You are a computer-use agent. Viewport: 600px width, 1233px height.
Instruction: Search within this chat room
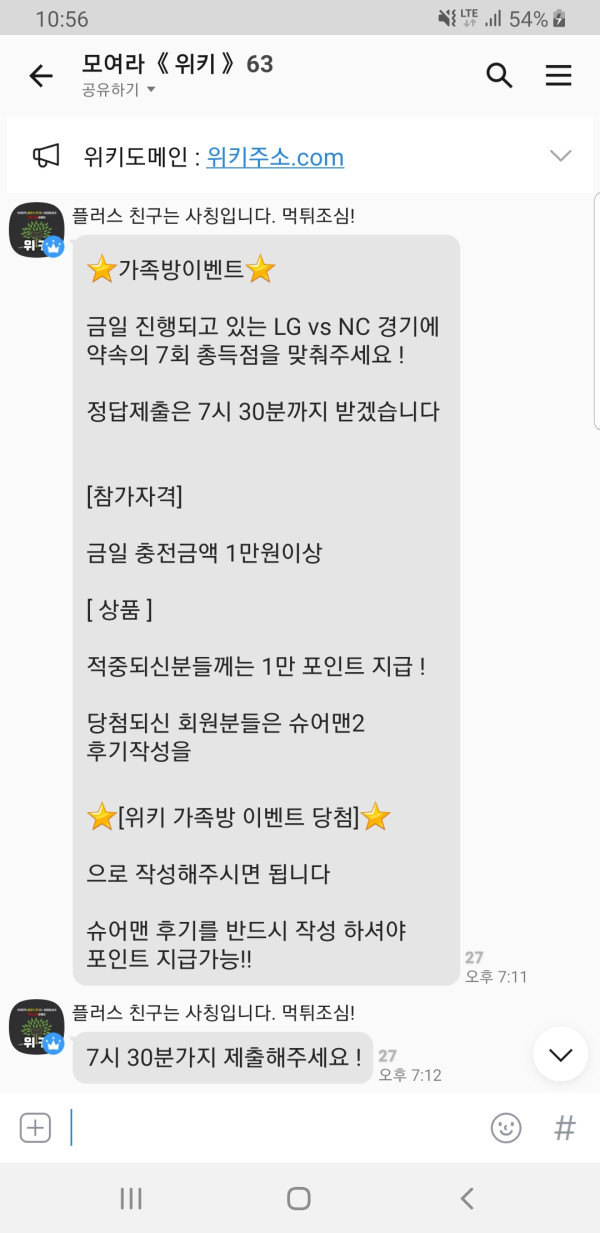point(499,75)
